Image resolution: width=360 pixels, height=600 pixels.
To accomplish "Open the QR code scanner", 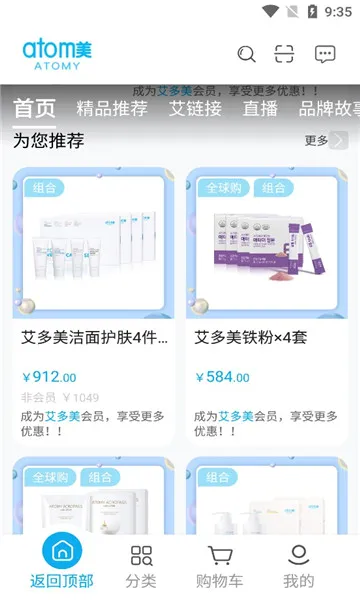I will tap(284, 54).
